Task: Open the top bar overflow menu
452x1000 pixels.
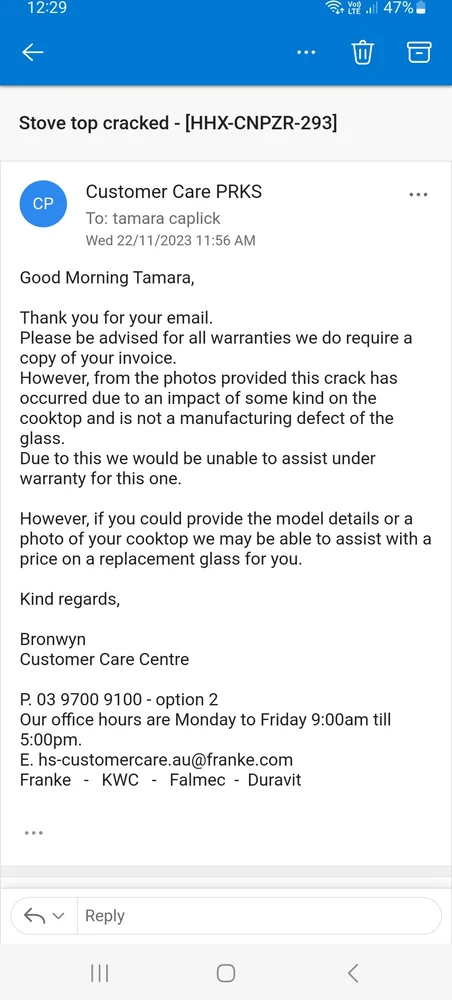Action: [307, 53]
